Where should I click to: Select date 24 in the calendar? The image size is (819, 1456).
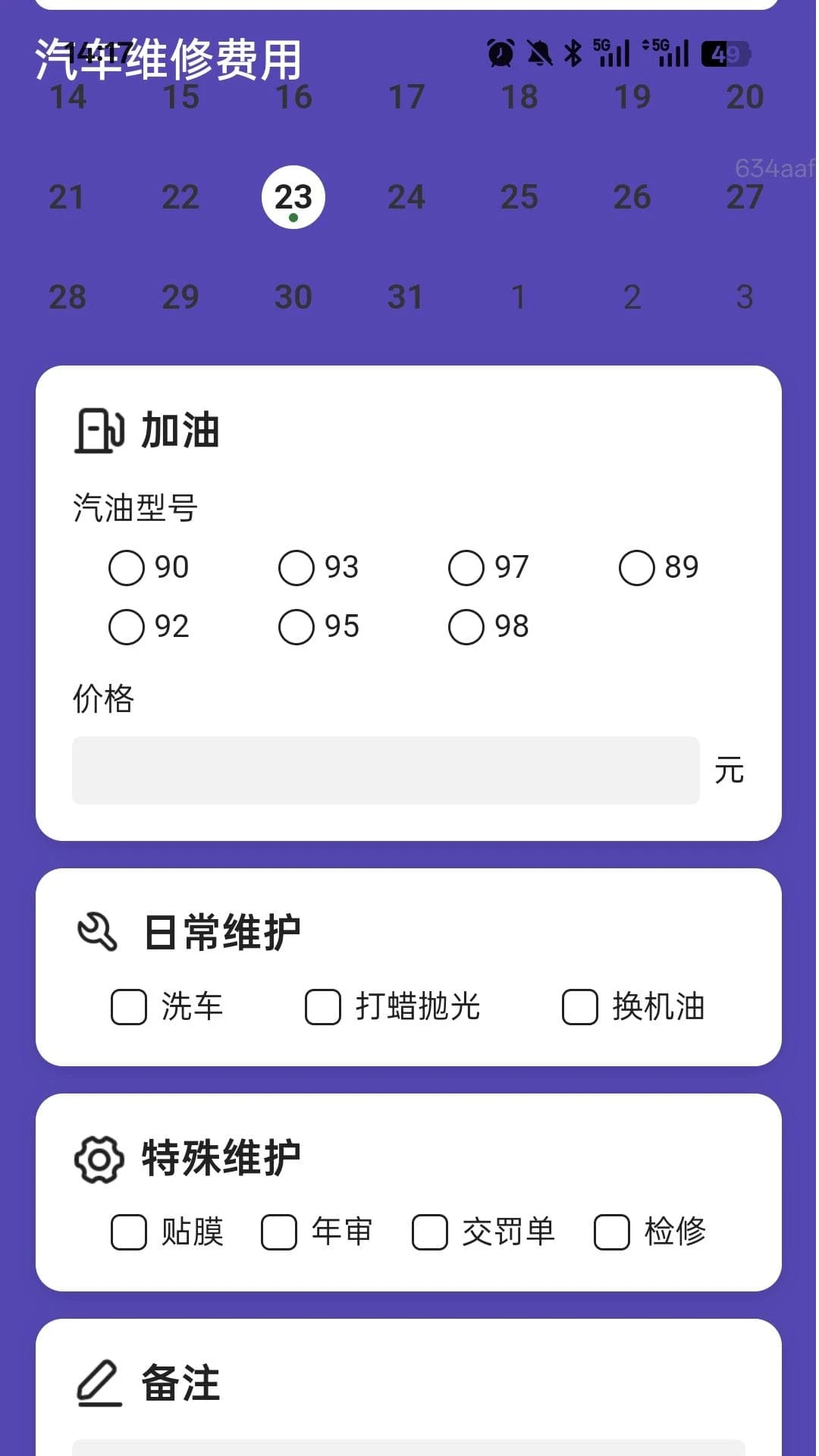pos(406,197)
